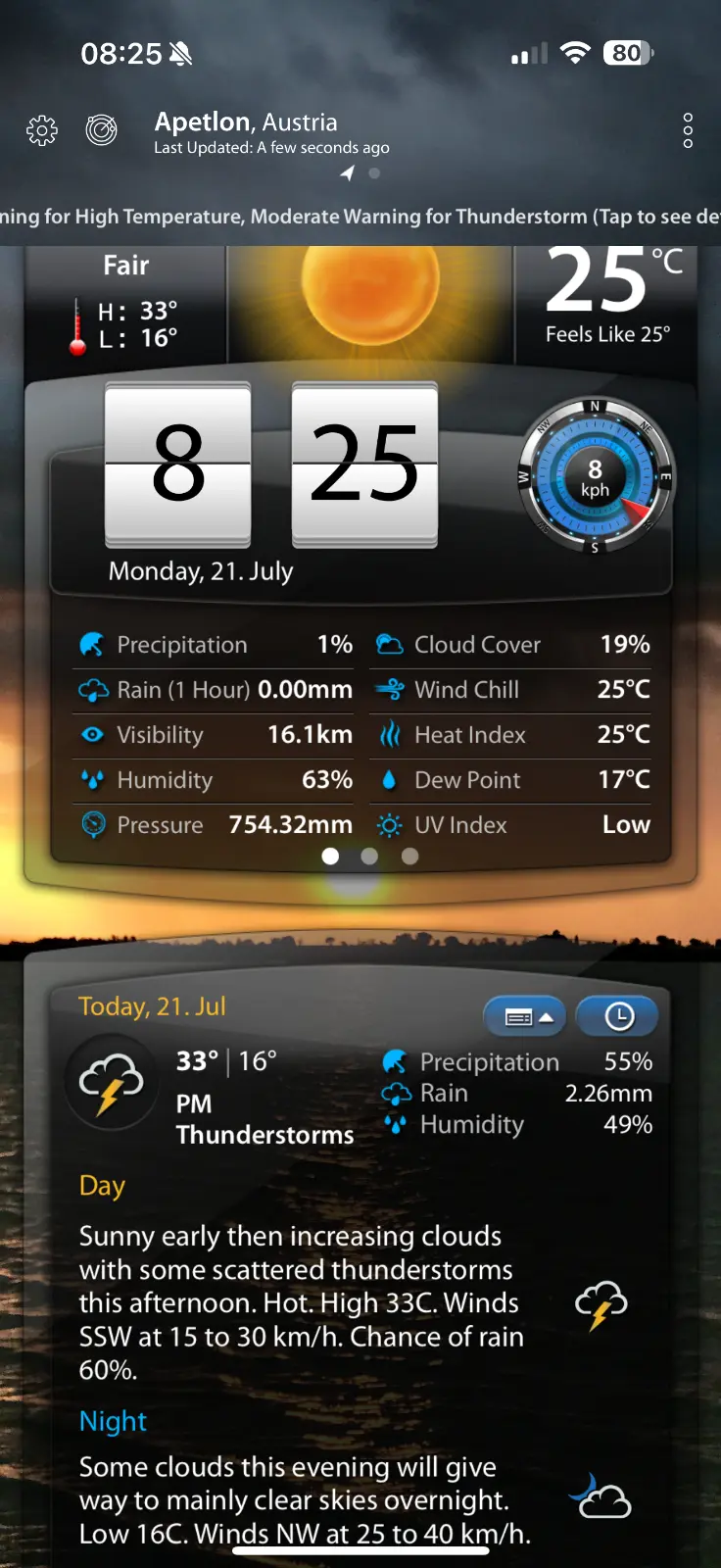Open the three-dot overflow menu
The width and height of the screenshot is (721, 1568).
click(688, 130)
